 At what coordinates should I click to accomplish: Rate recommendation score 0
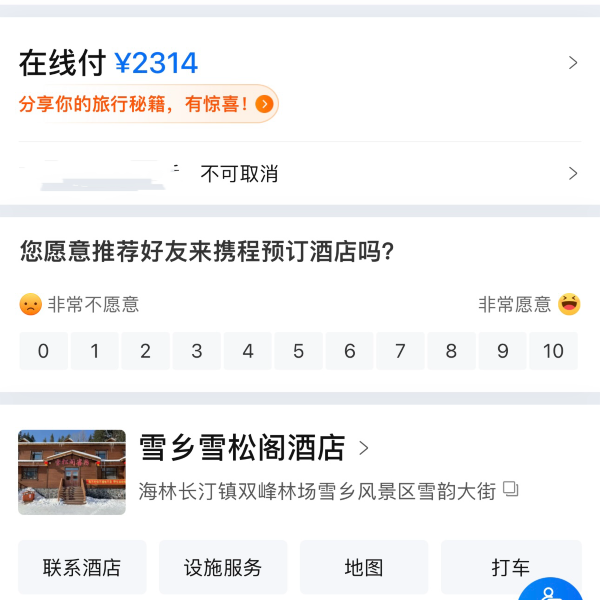coord(43,351)
